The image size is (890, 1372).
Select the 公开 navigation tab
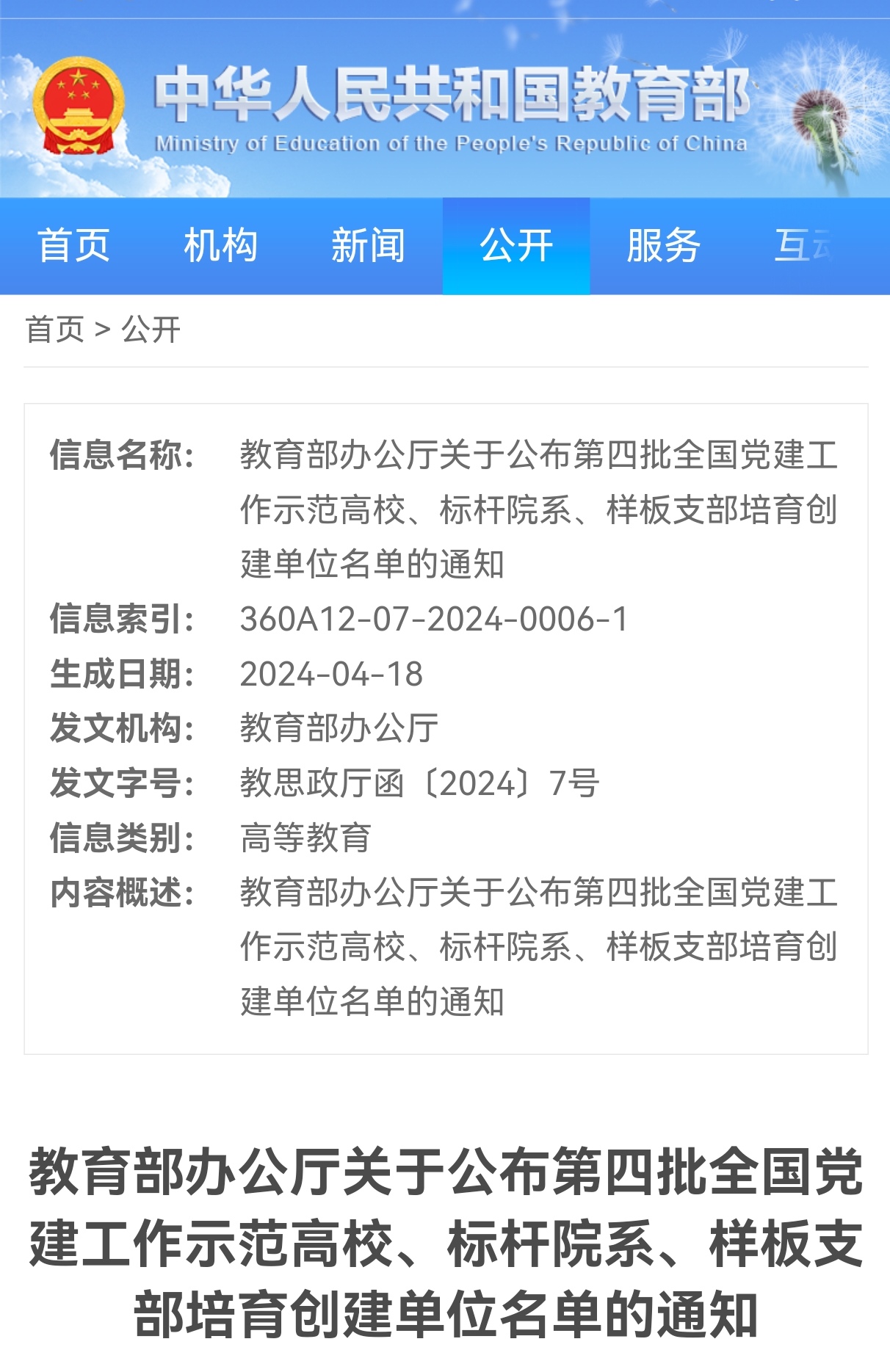[516, 246]
